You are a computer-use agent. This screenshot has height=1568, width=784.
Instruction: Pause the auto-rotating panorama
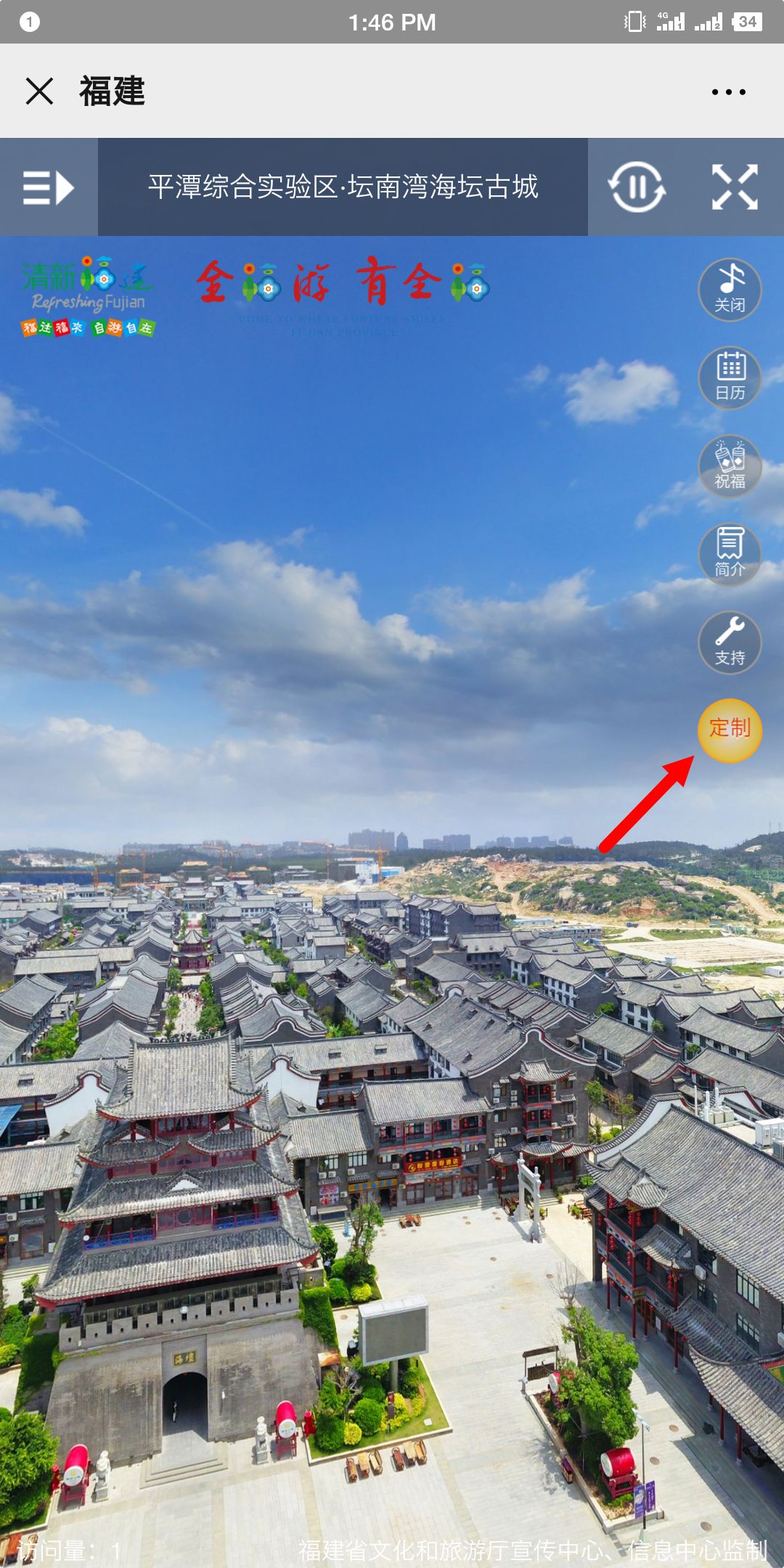[x=637, y=187]
